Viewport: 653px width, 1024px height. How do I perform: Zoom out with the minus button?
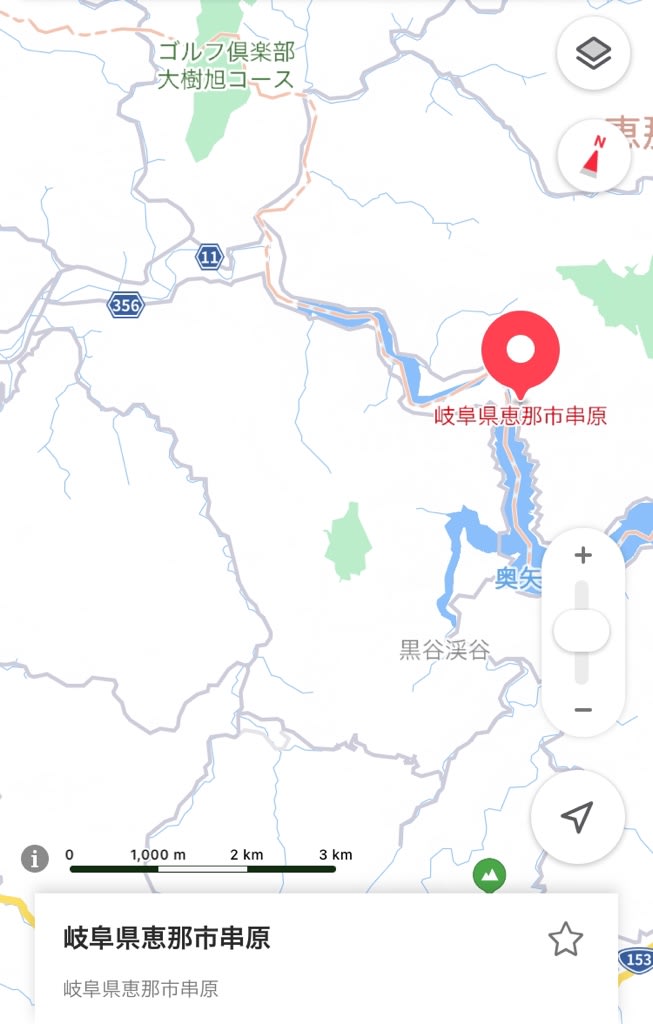(583, 710)
